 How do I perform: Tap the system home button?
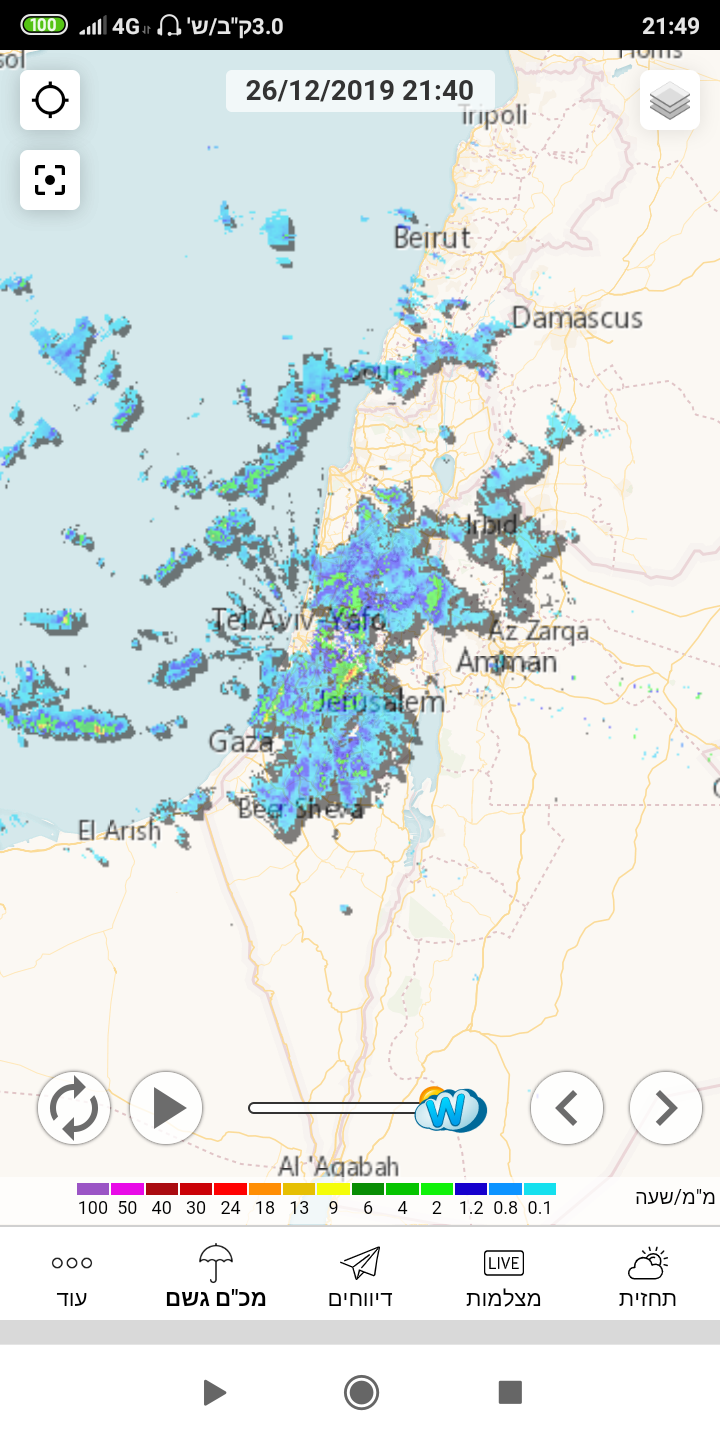(x=360, y=1392)
